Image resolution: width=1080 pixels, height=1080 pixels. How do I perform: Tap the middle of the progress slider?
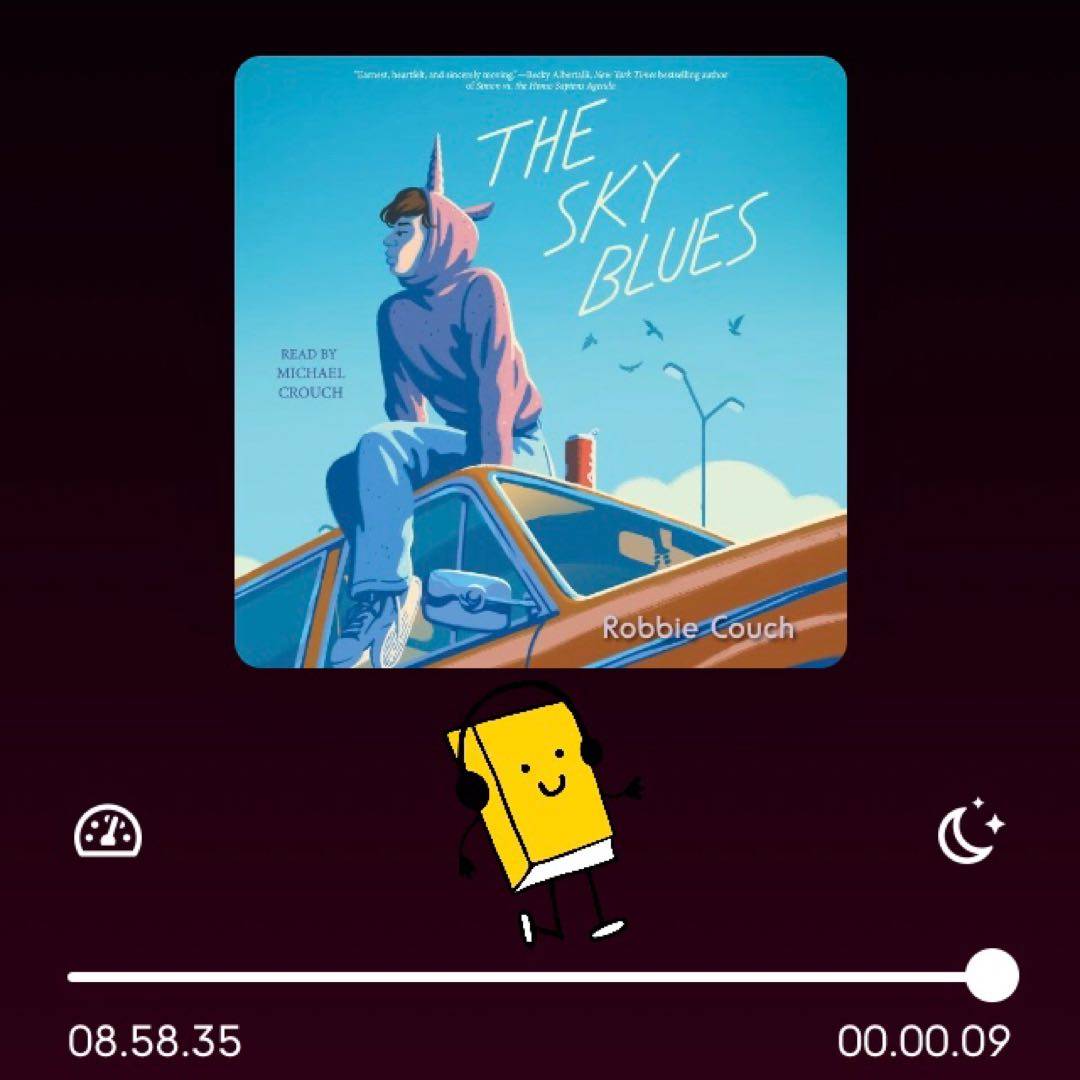coord(530,976)
